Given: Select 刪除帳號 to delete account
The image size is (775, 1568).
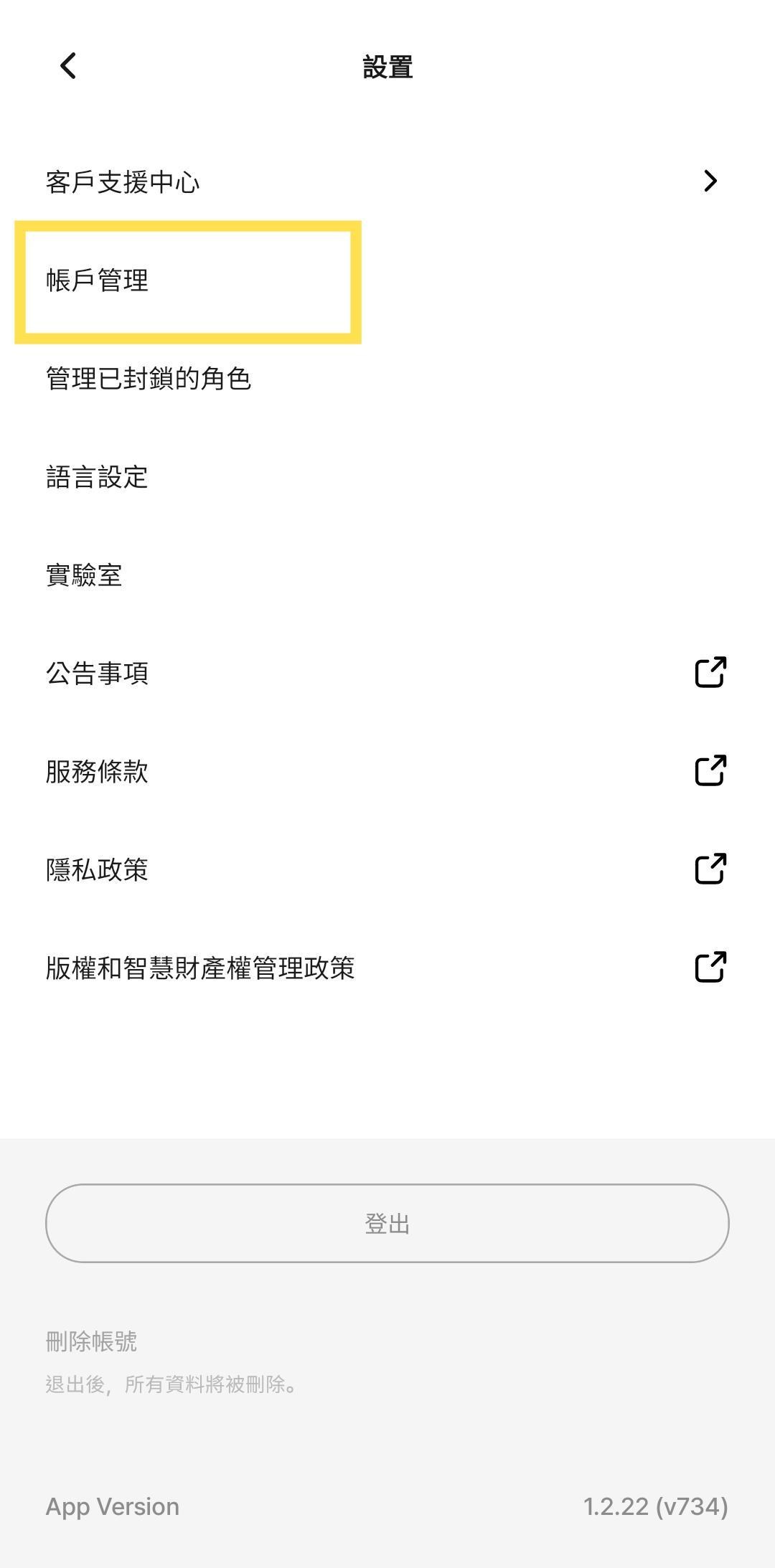Looking at the screenshot, I should (x=91, y=1341).
